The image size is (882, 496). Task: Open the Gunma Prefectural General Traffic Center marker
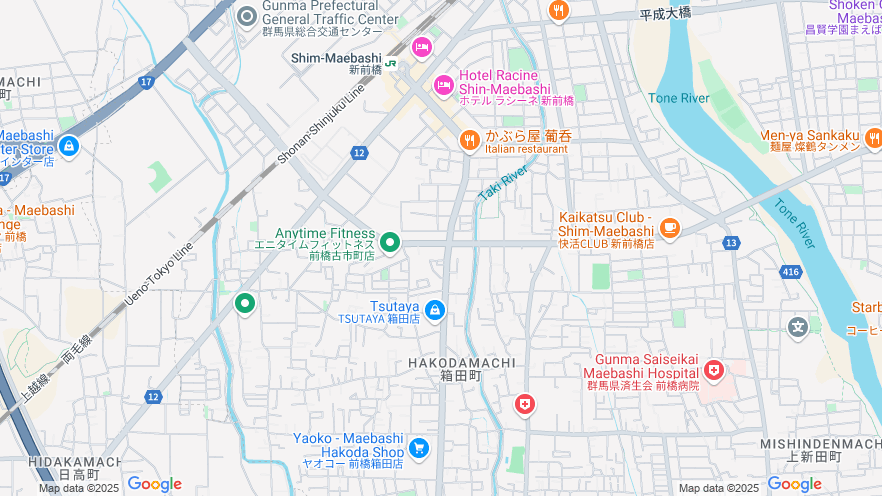(247, 15)
